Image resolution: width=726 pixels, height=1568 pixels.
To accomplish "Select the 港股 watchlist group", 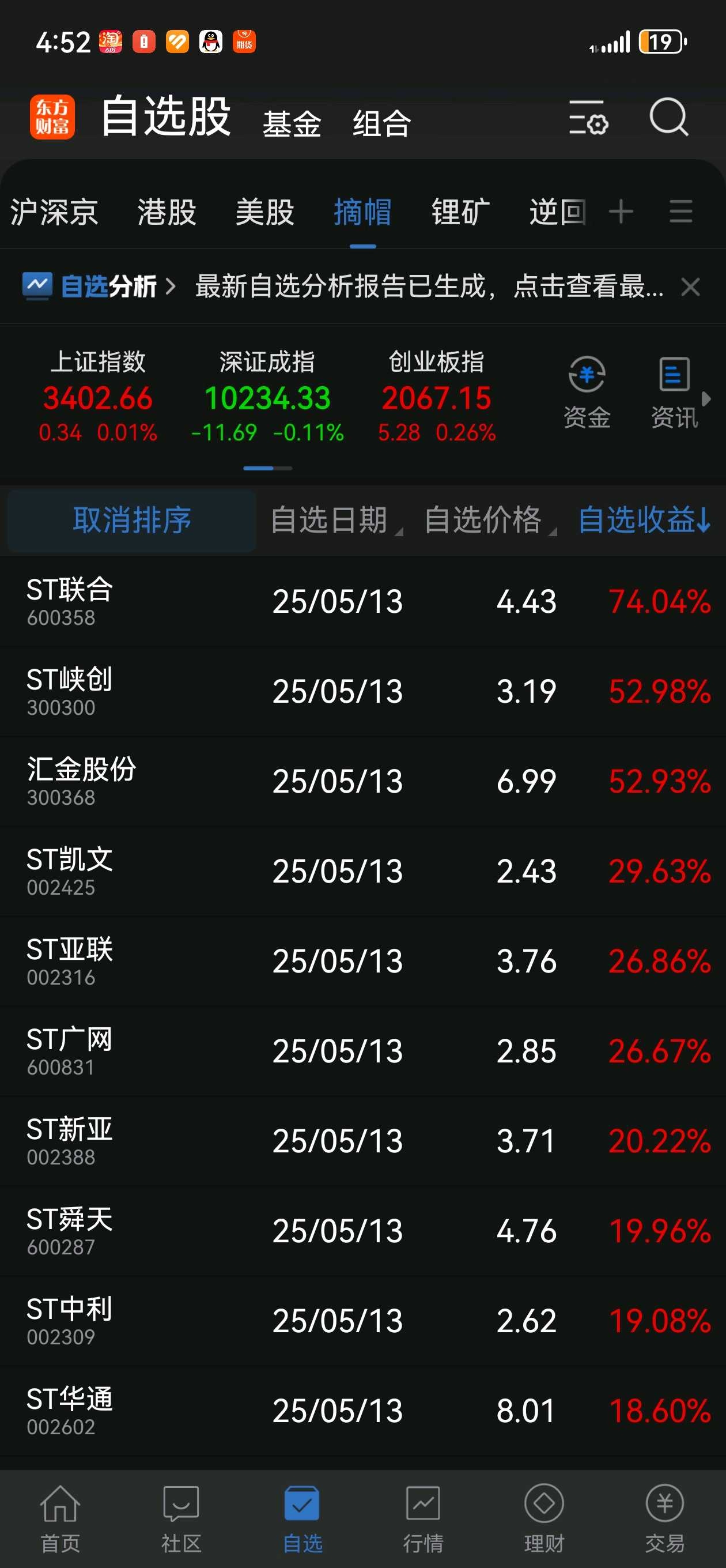I will 167,213.
